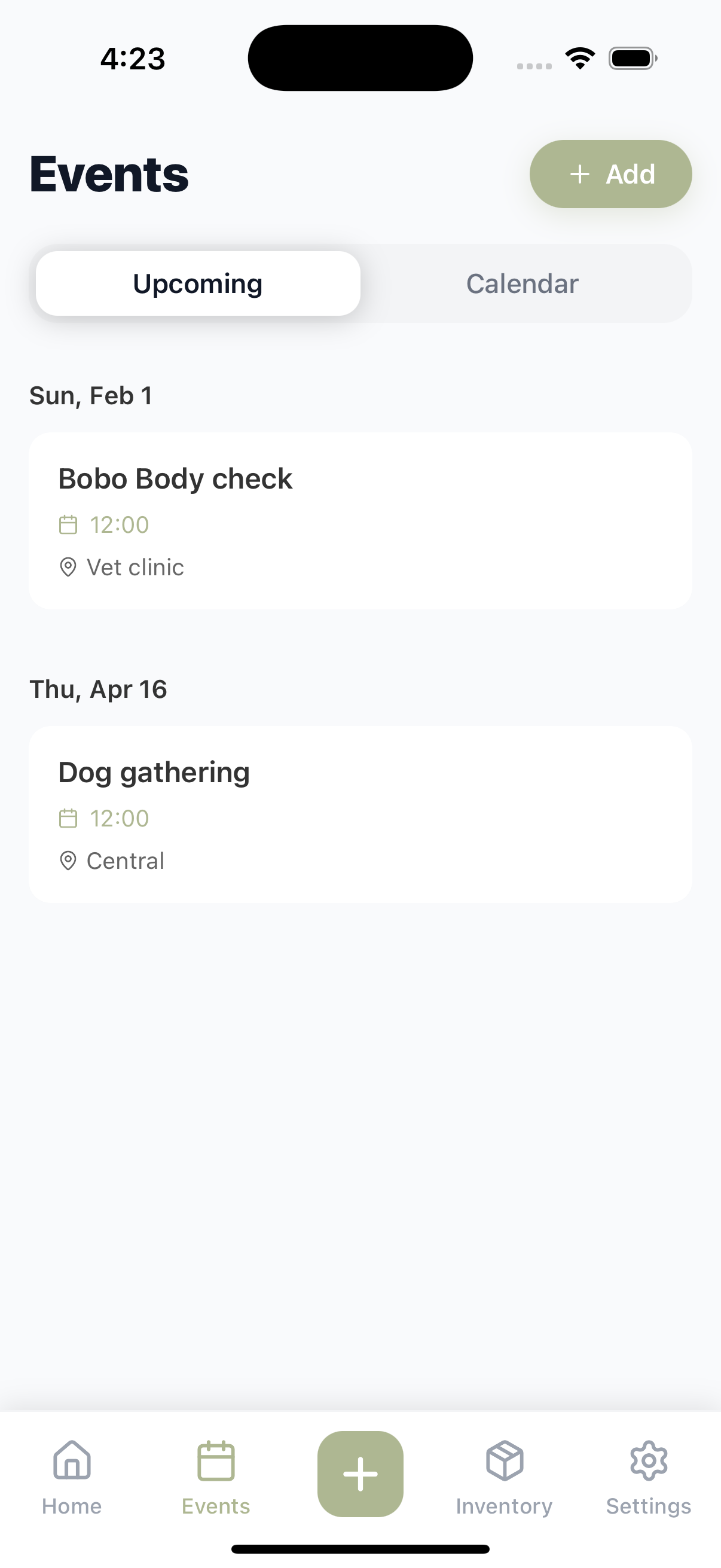Tap the 12:00 time on Bobo Body check
721x1568 pixels.
[119, 524]
